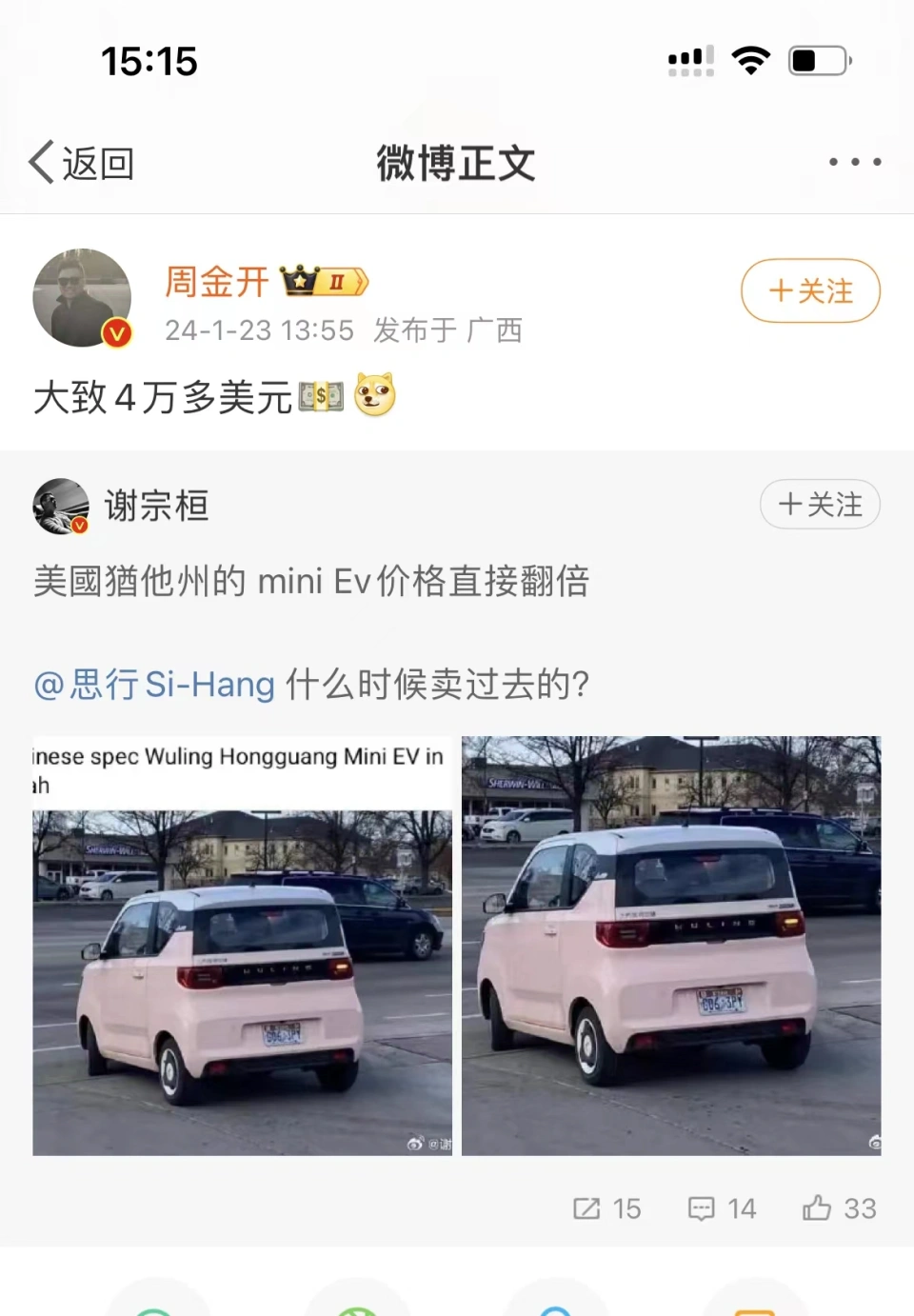
Task: Open the 14 comments on the reposted post
Action: [x=722, y=1208]
